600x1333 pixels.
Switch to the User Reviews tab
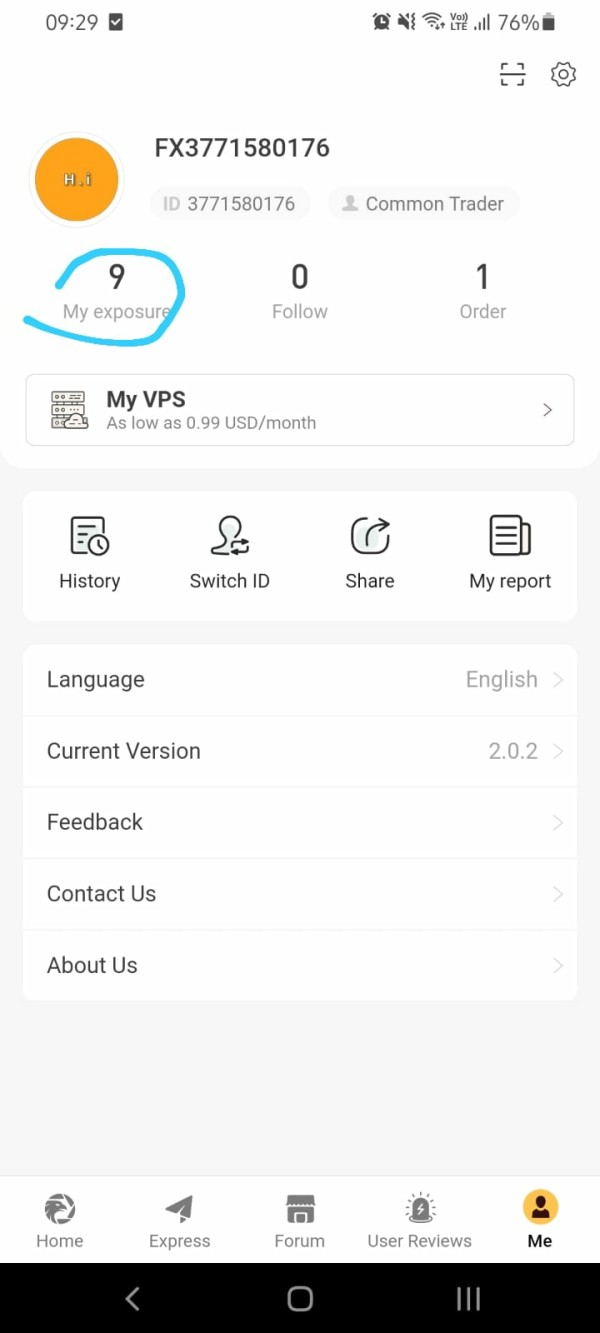click(x=420, y=1220)
